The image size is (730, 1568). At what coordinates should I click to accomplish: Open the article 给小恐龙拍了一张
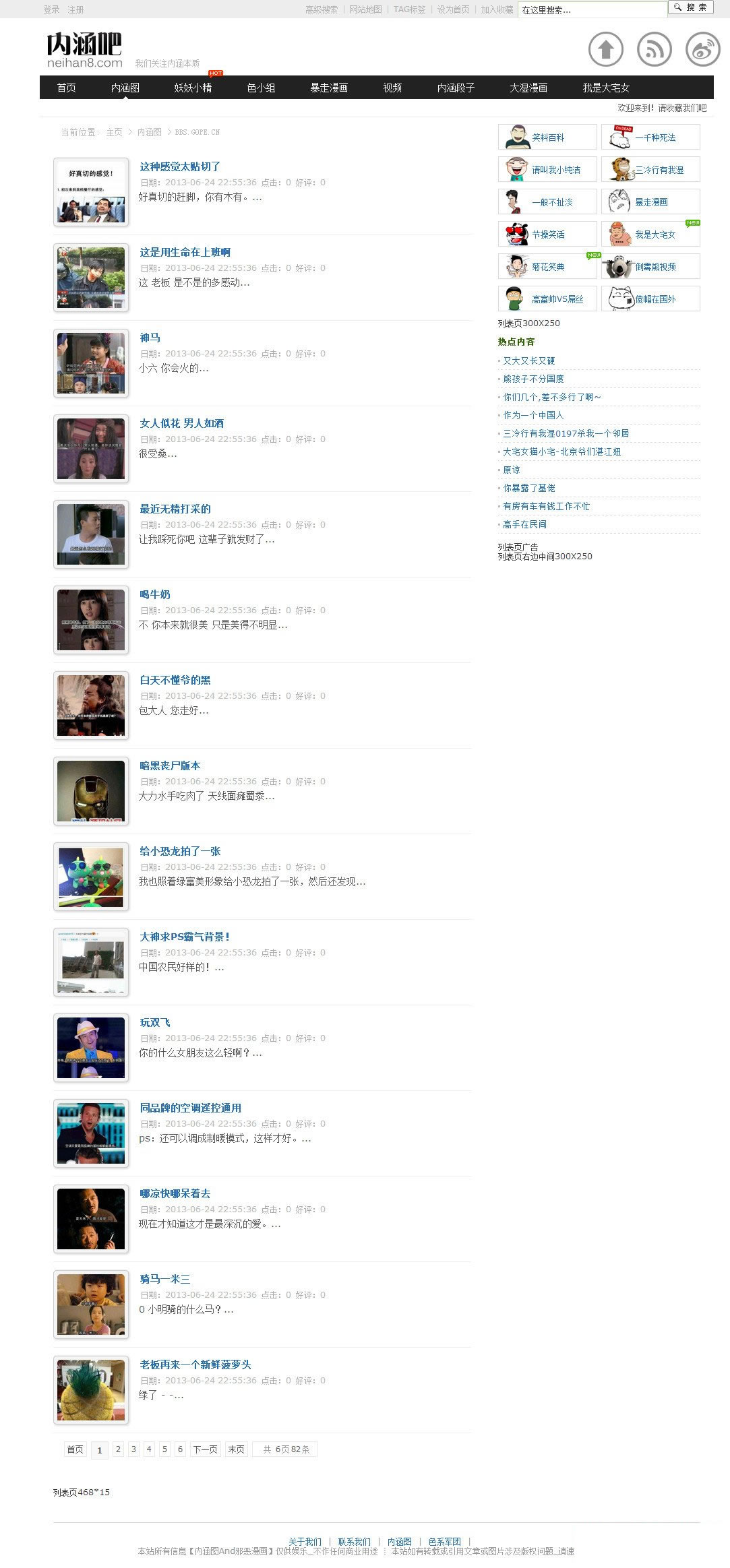click(180, 851)
